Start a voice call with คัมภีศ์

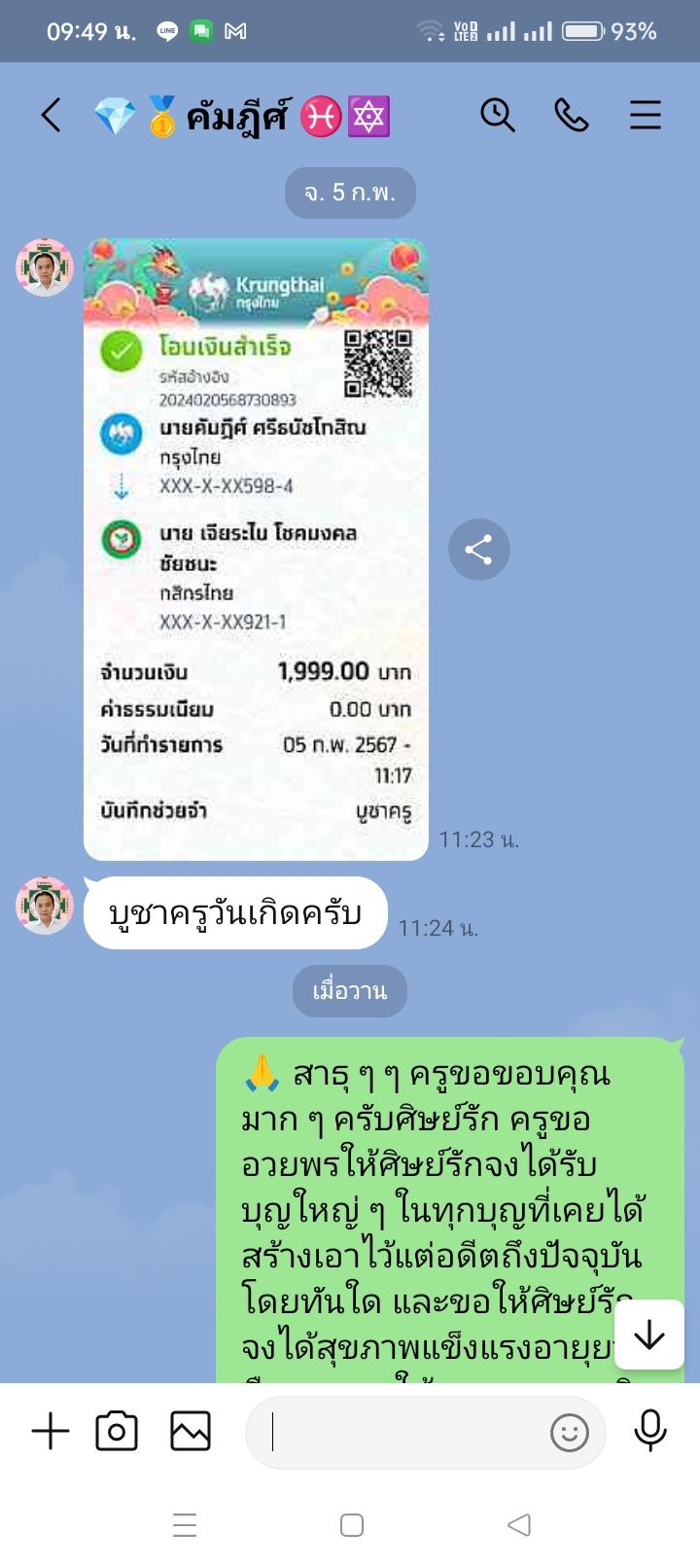tap(571, 116)
